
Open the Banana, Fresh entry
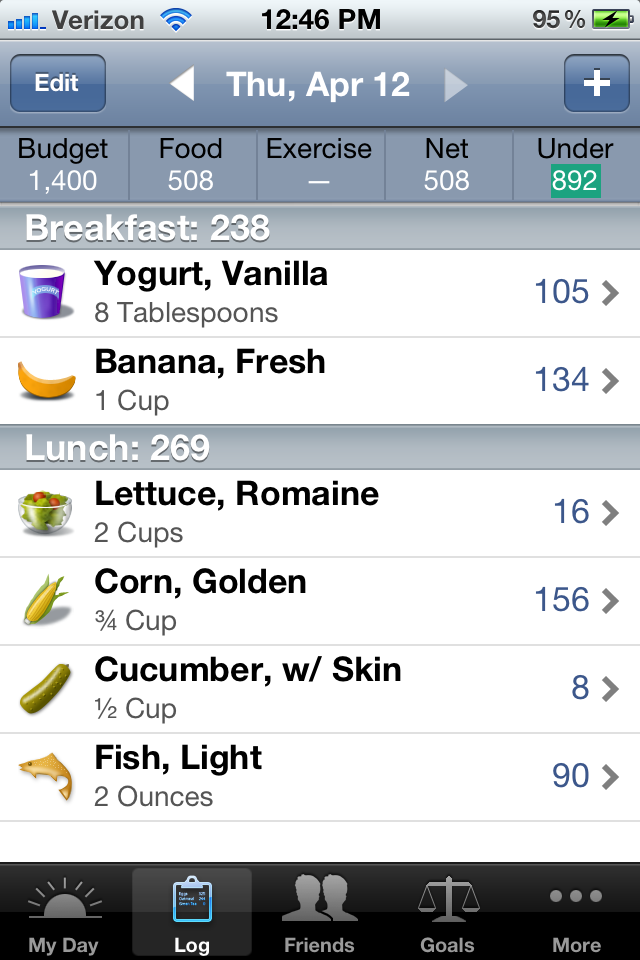(x=320, y=381)
